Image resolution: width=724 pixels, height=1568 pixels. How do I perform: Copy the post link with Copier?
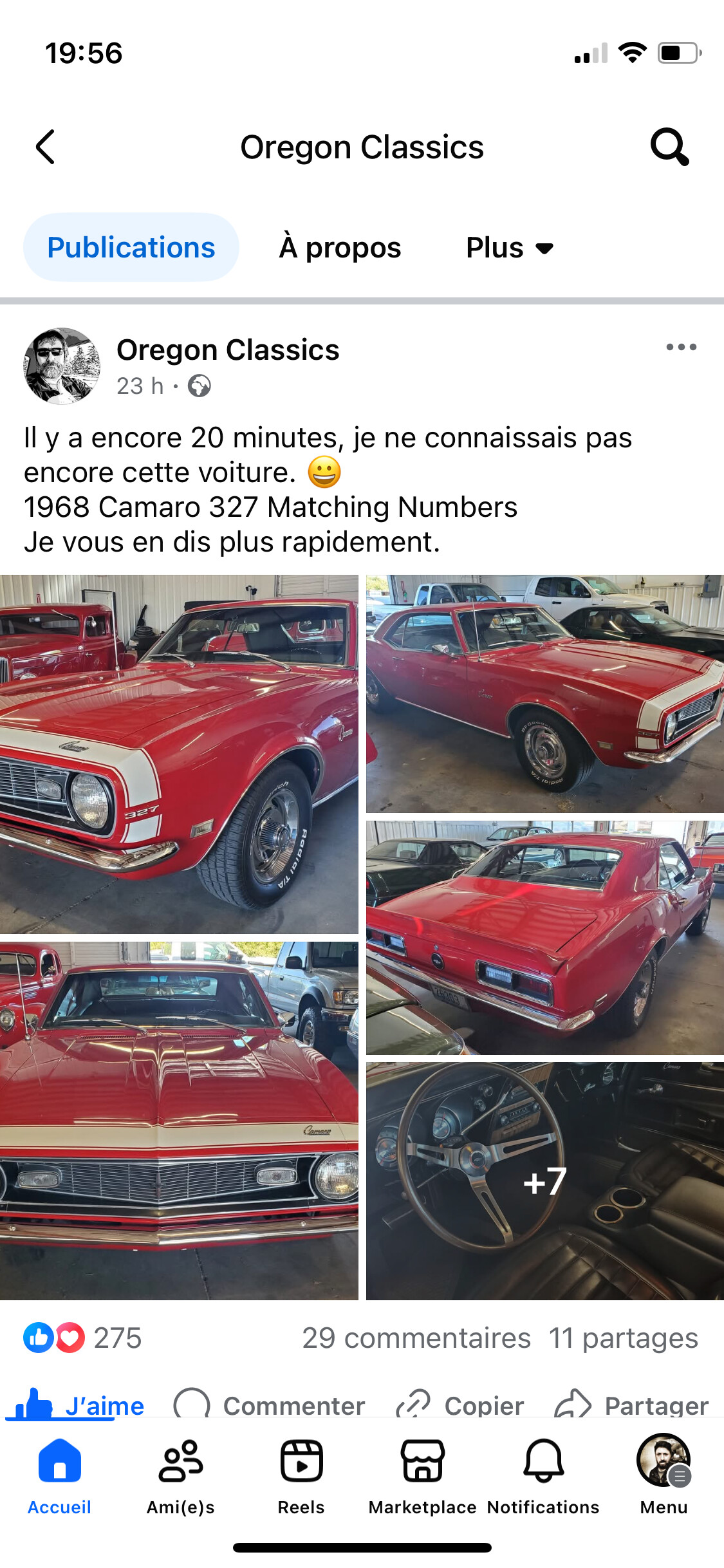point(459,1405)
